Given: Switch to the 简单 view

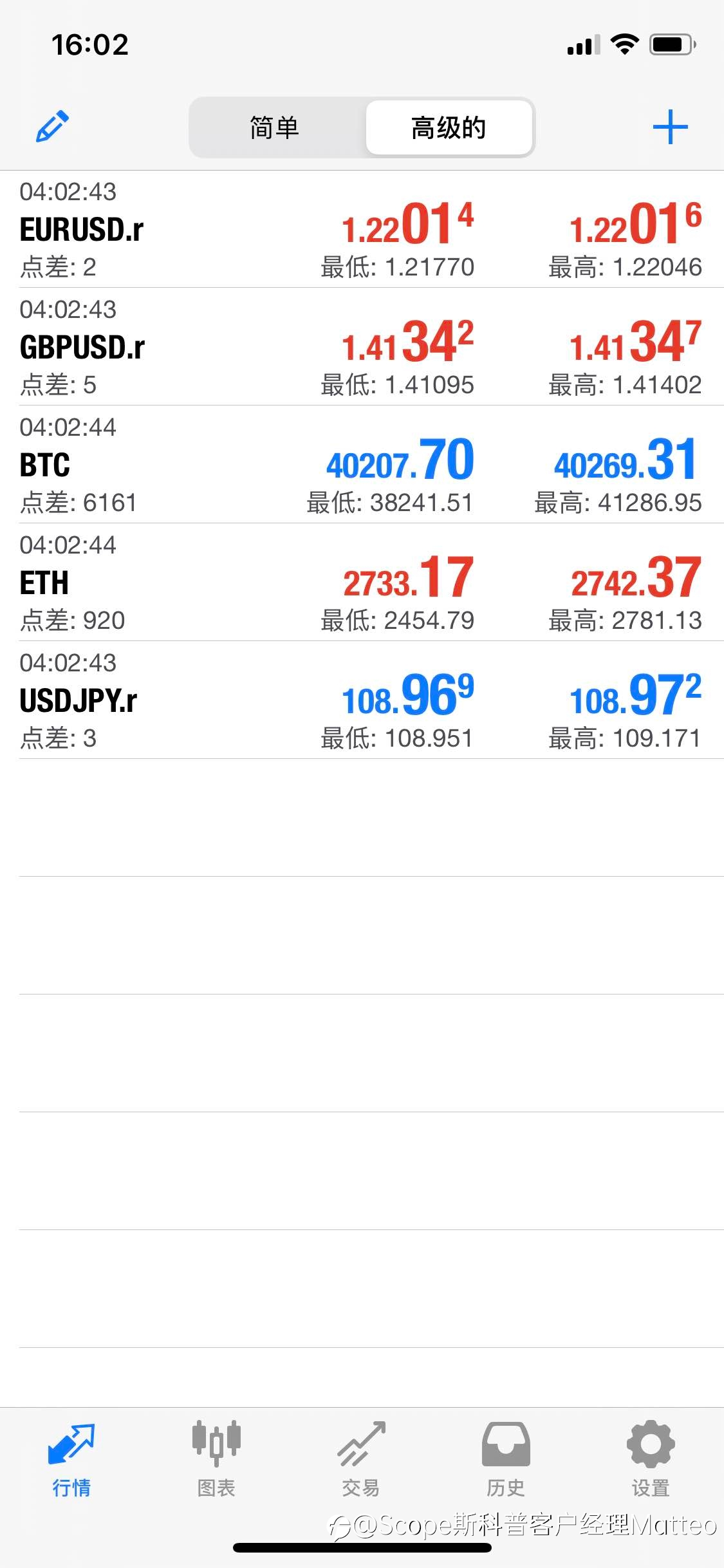Looking at the screenshot, I should click(x=275, y=127).
